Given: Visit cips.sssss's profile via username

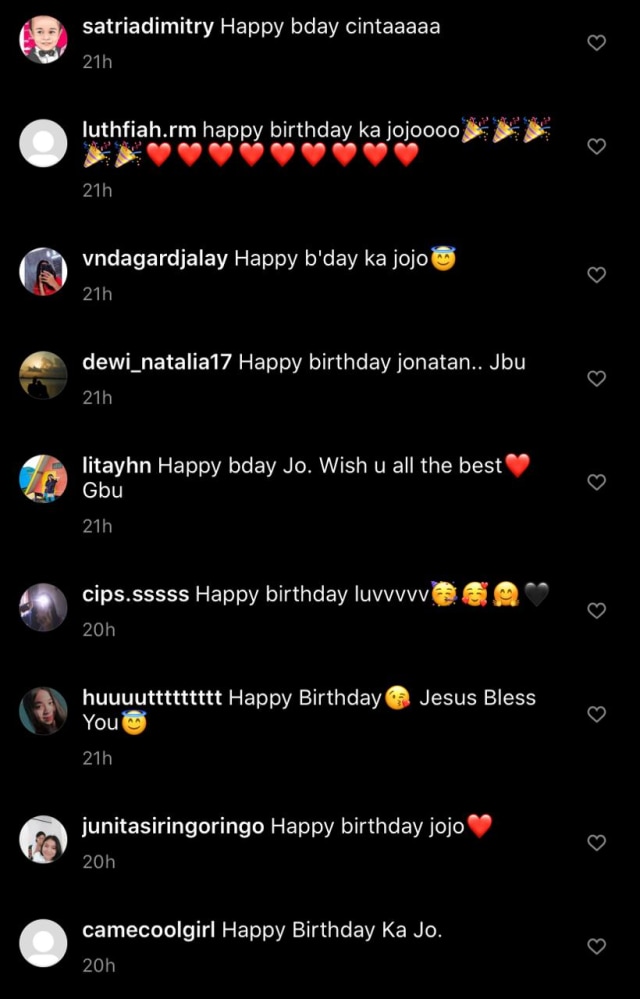Looking at the screenshot, I should coord(135,594).
